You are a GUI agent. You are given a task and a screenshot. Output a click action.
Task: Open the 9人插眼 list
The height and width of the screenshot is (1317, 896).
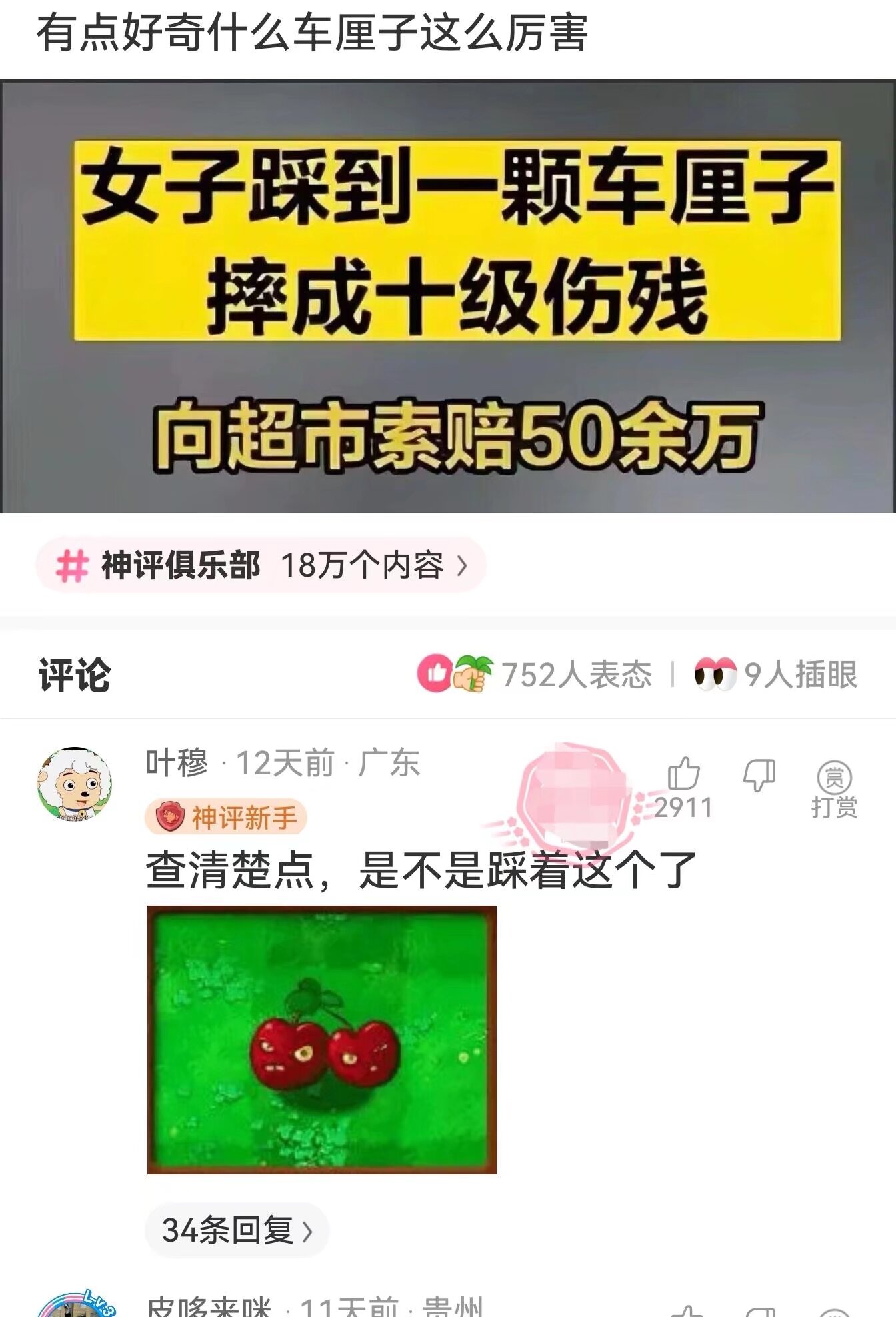[776, 674]
